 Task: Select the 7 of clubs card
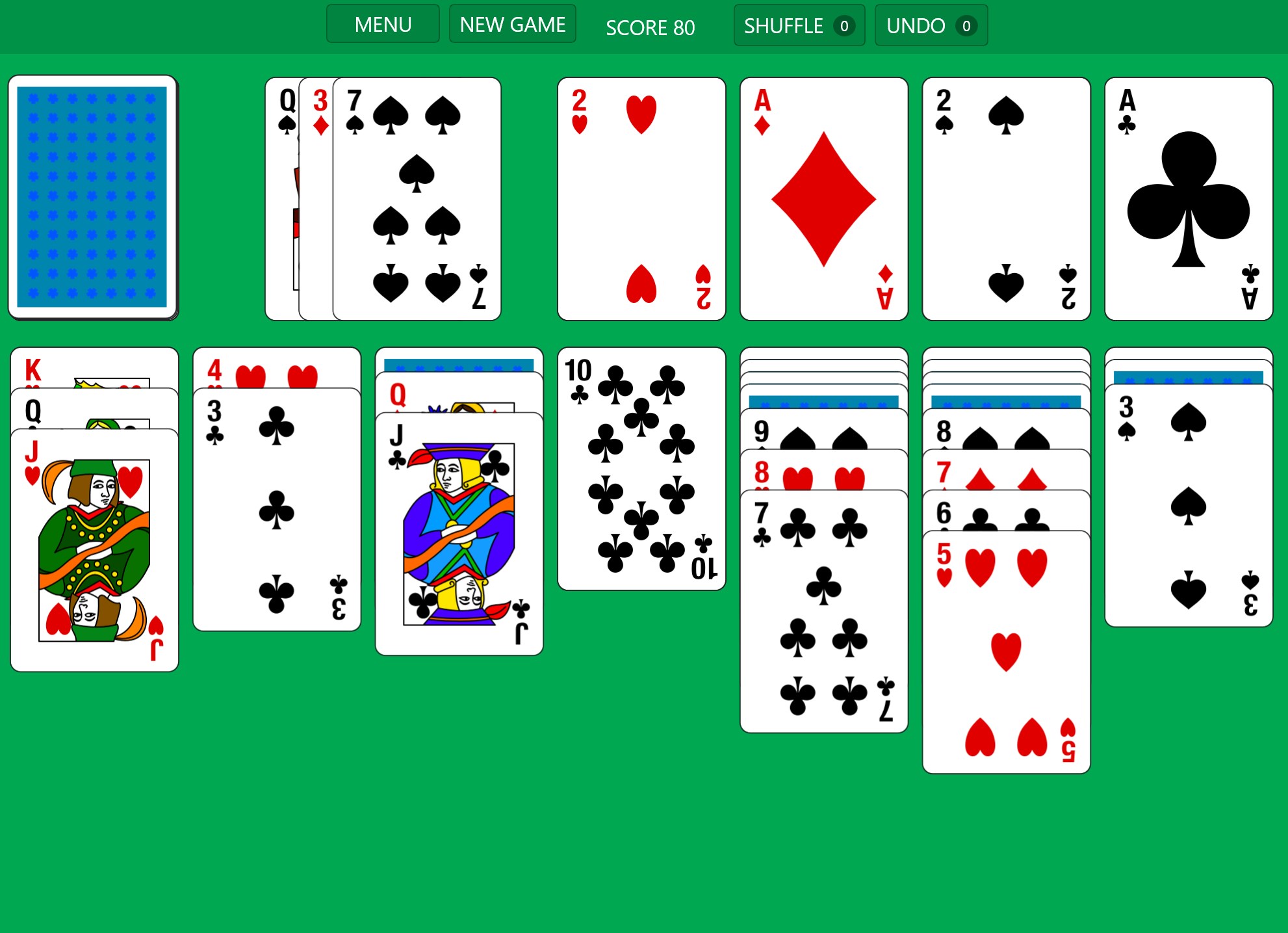click(823, 612)
